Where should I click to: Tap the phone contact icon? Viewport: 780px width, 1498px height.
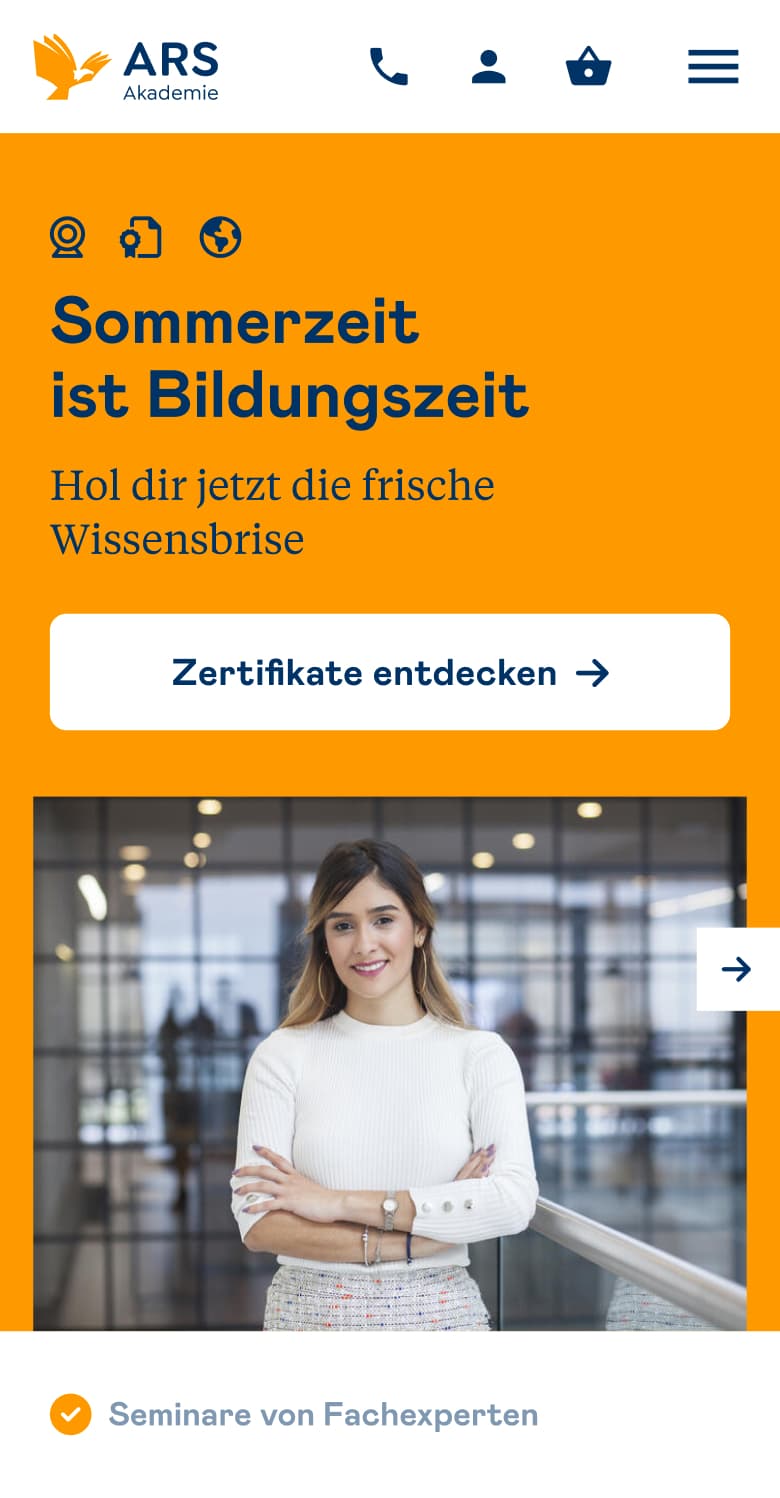389,67
